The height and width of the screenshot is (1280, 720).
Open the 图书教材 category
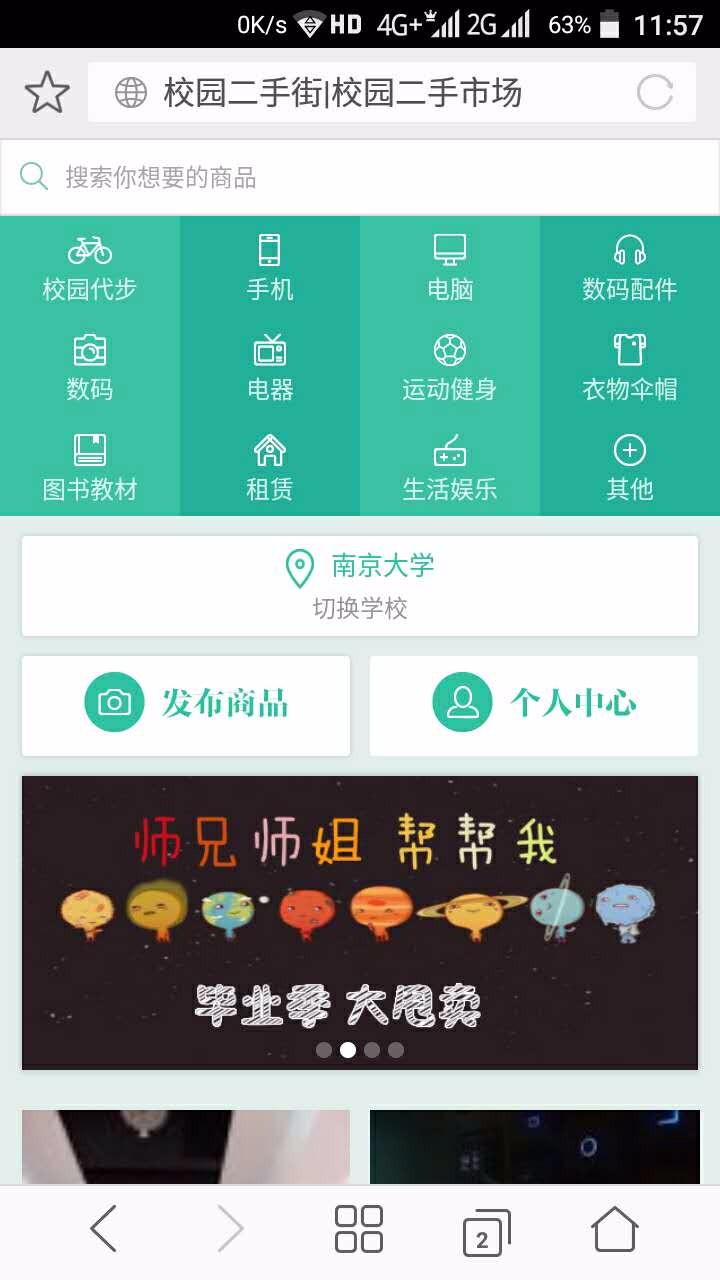(x=90, y=467)
